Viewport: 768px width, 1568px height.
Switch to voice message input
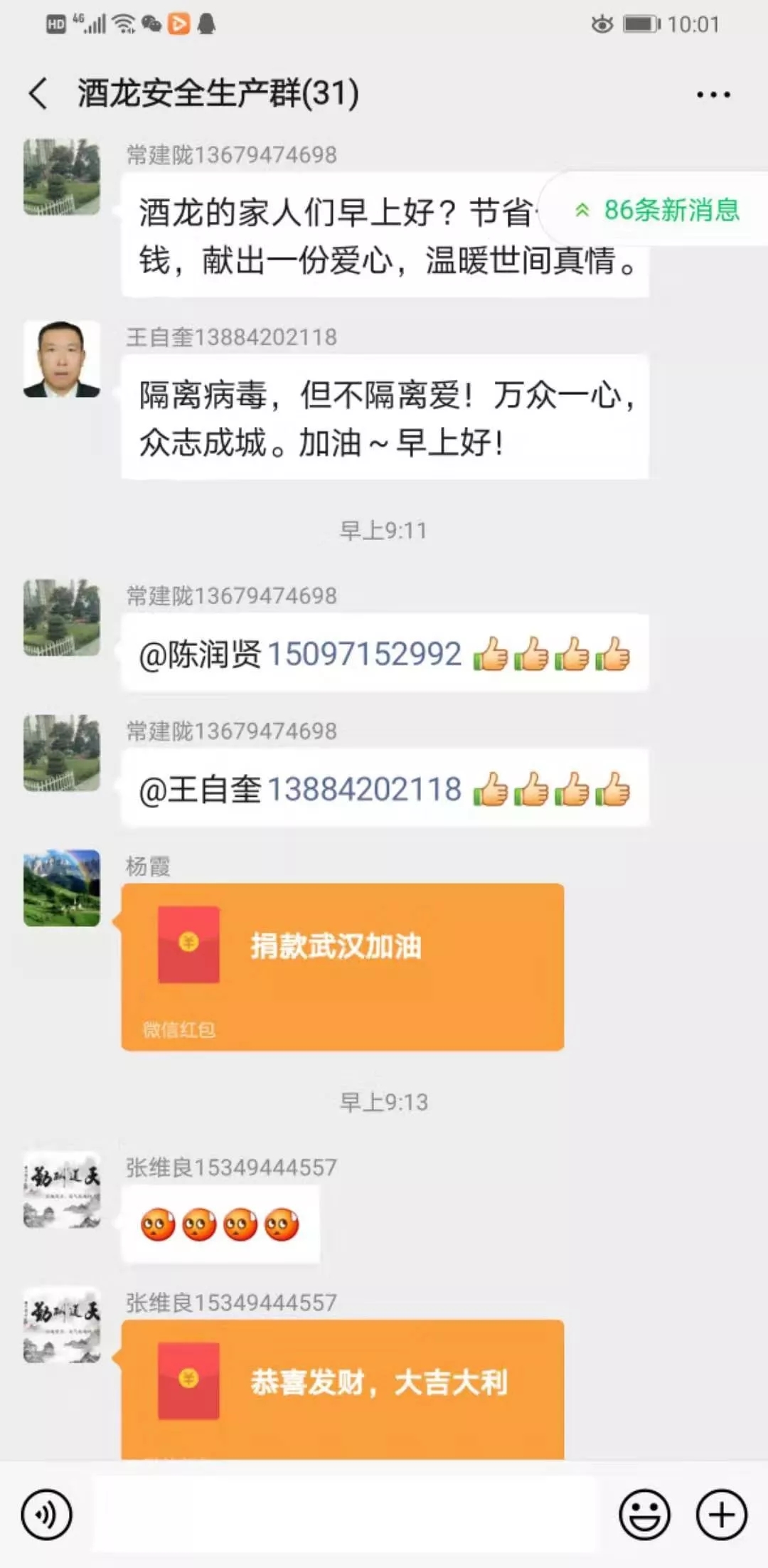point(47,1515)
